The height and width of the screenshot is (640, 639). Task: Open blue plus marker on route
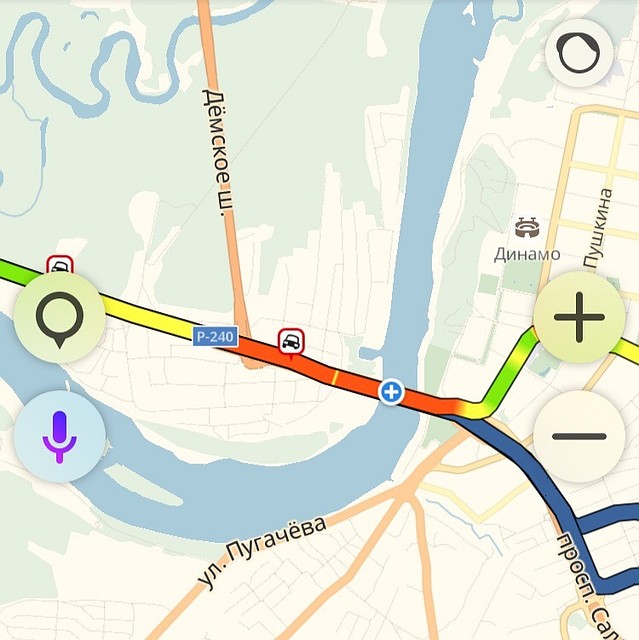tap(391, 392)
